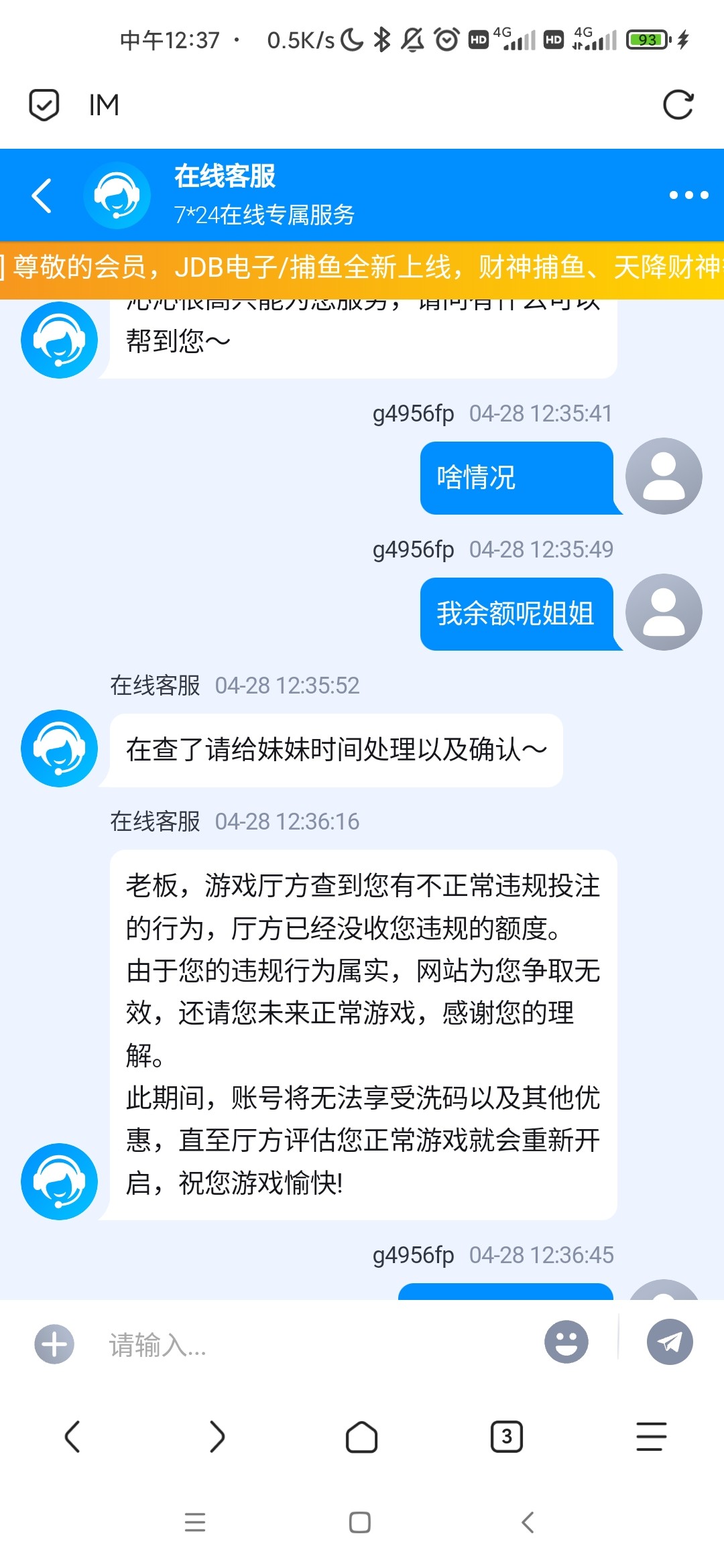Open browser home page
Viewport: 724px width, 1568px height.
click(361, 1437)
